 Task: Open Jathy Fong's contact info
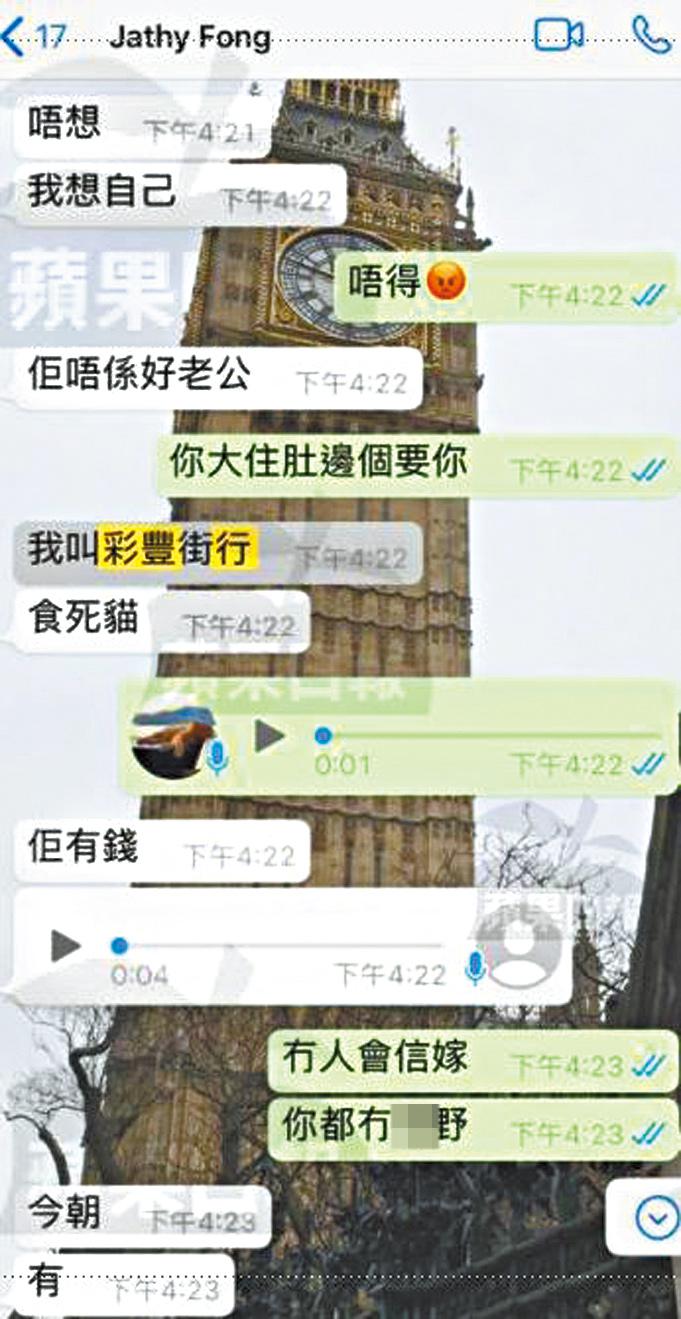[x=190, y=38]
